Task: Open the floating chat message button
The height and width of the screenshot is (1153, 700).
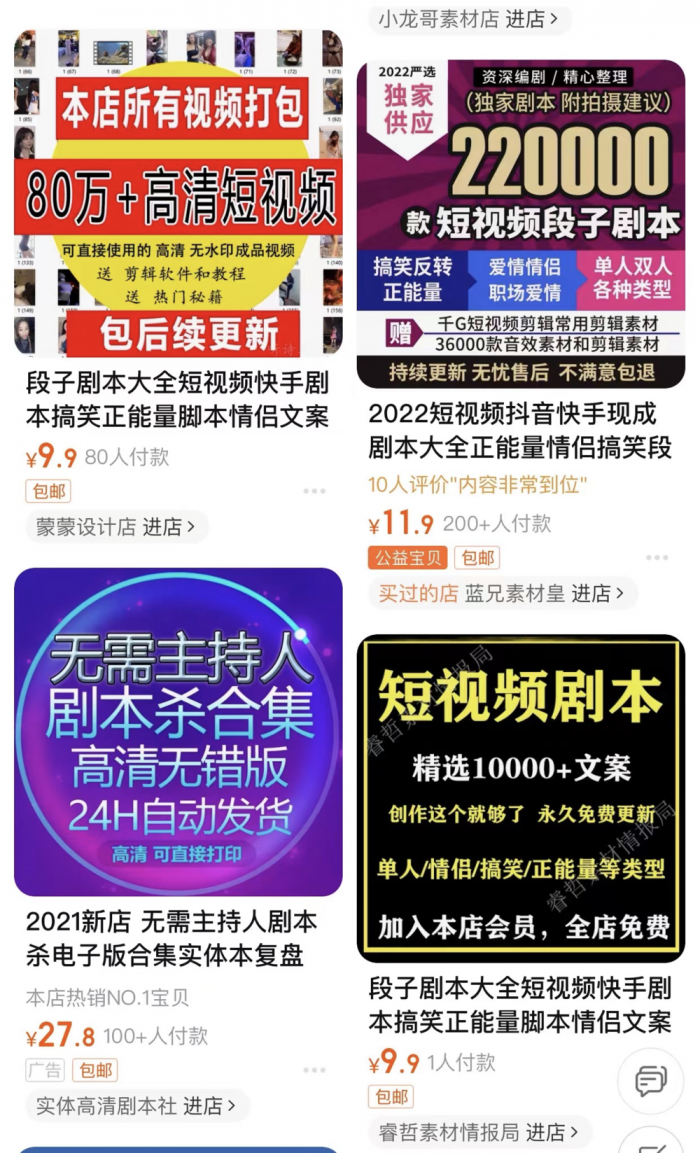Action: (x=651, y=1081)
